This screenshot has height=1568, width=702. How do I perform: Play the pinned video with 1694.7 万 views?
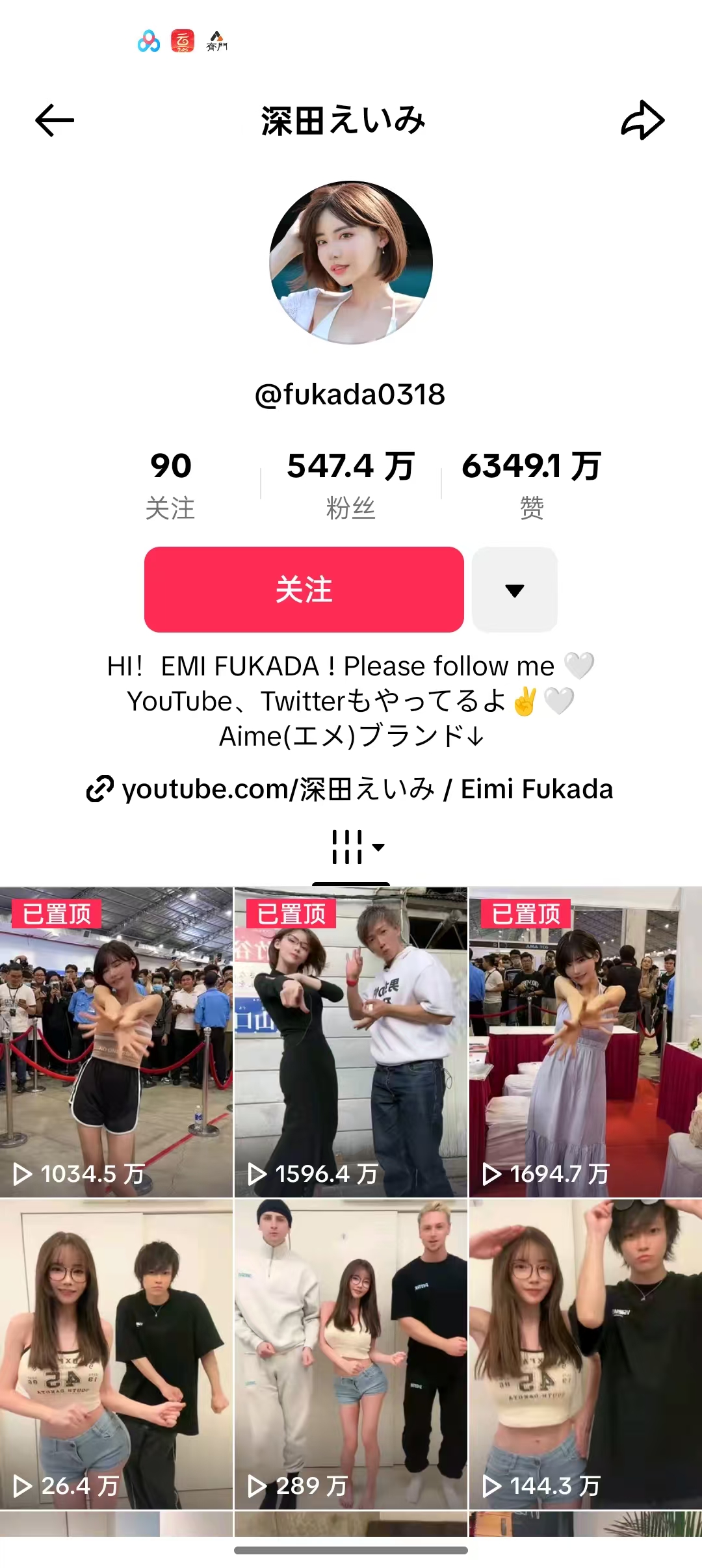[x=585, y=1041]
